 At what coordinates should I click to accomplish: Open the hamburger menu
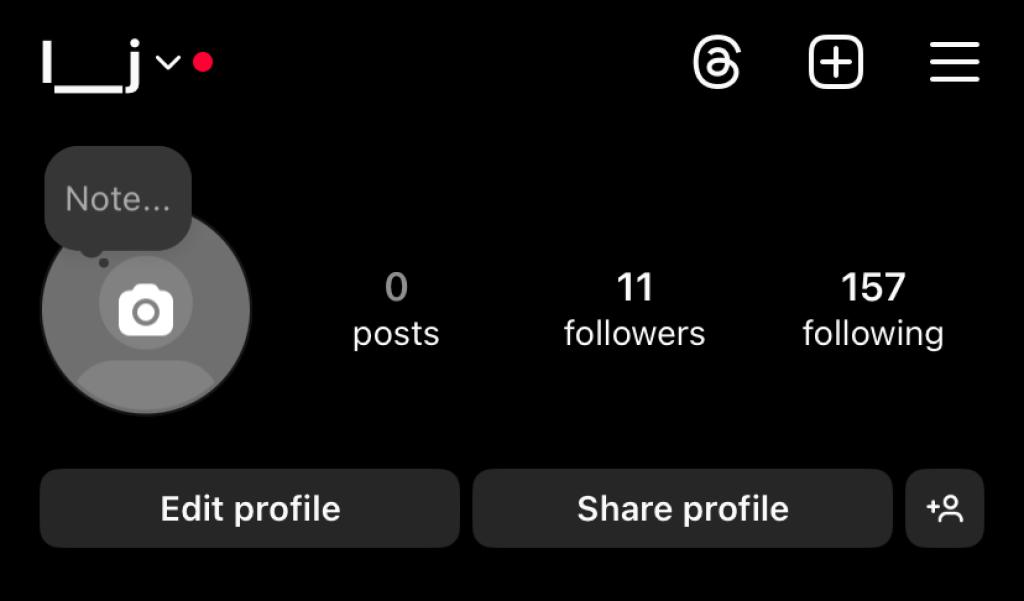click(954, 64)
